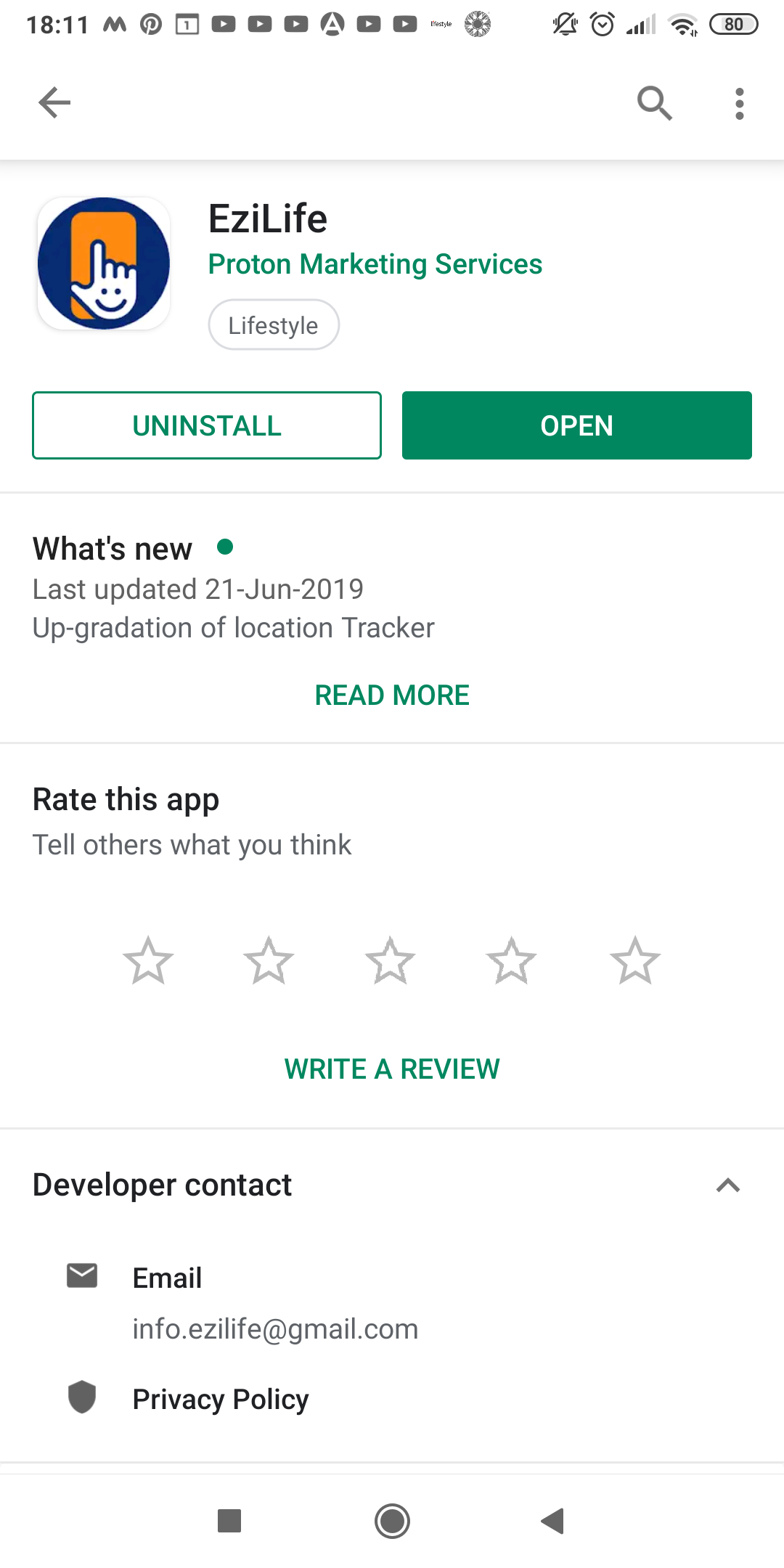Give the app three stars
The height and width of the screenshot is (1568, 784).
coord(390,960)
